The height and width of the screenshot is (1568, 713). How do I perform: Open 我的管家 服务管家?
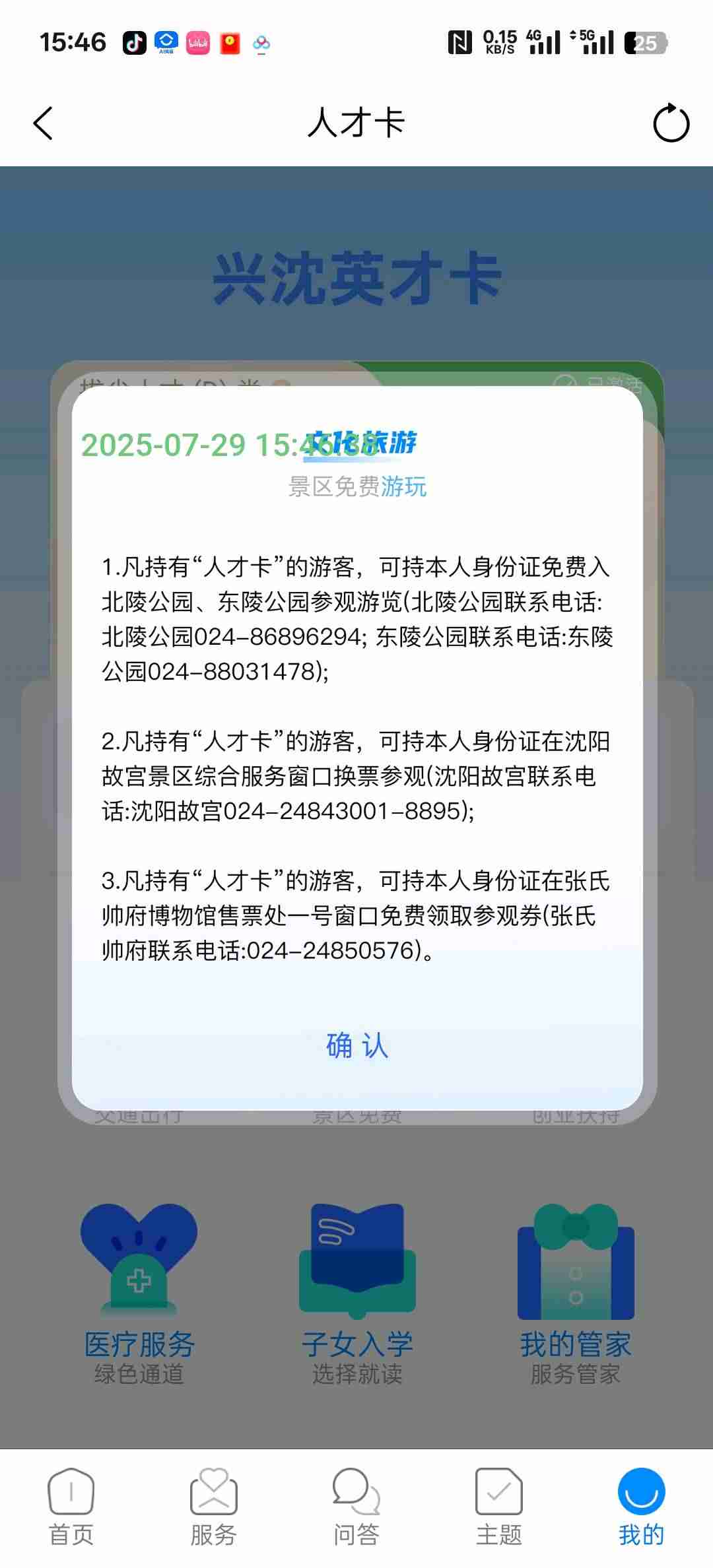point(576,1293)
